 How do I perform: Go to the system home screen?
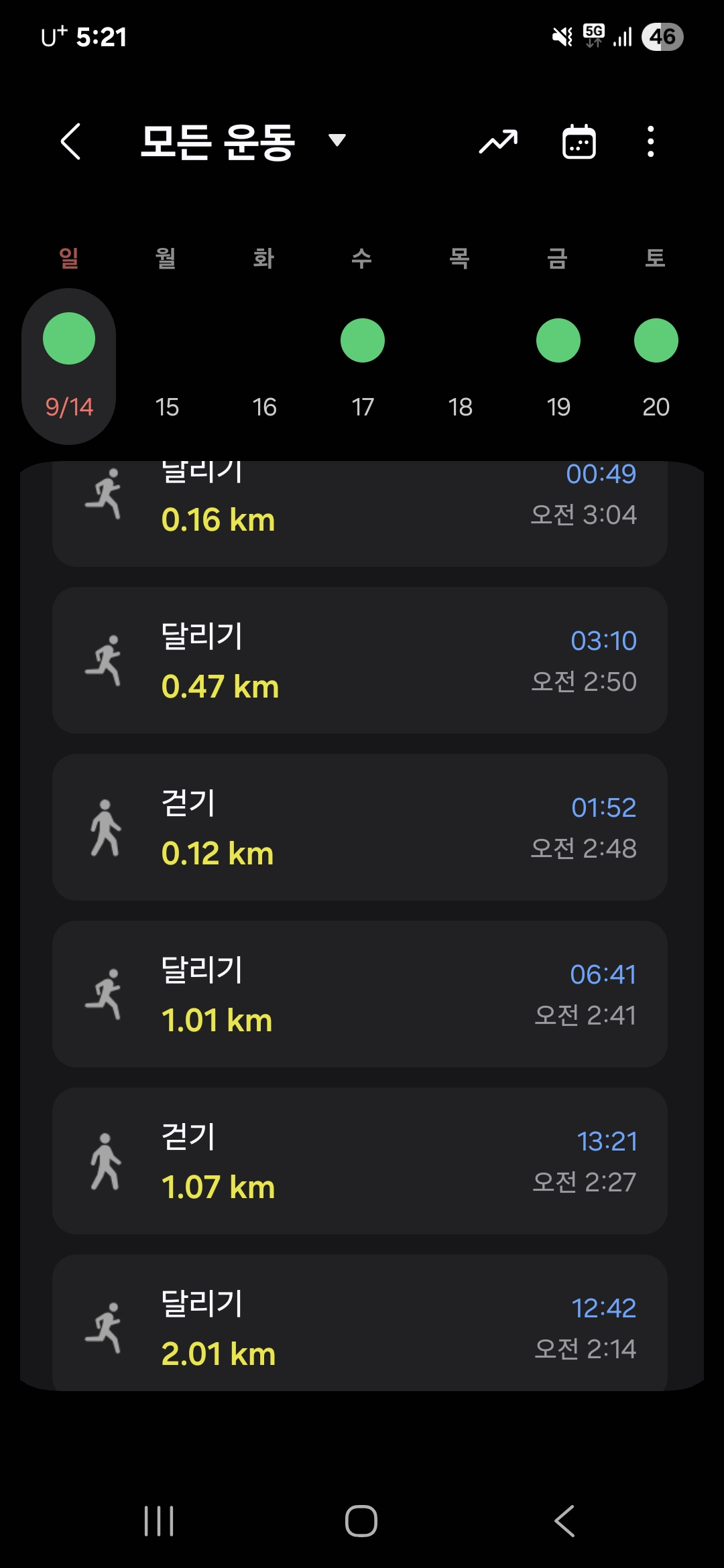click(x=361, y=1520)
